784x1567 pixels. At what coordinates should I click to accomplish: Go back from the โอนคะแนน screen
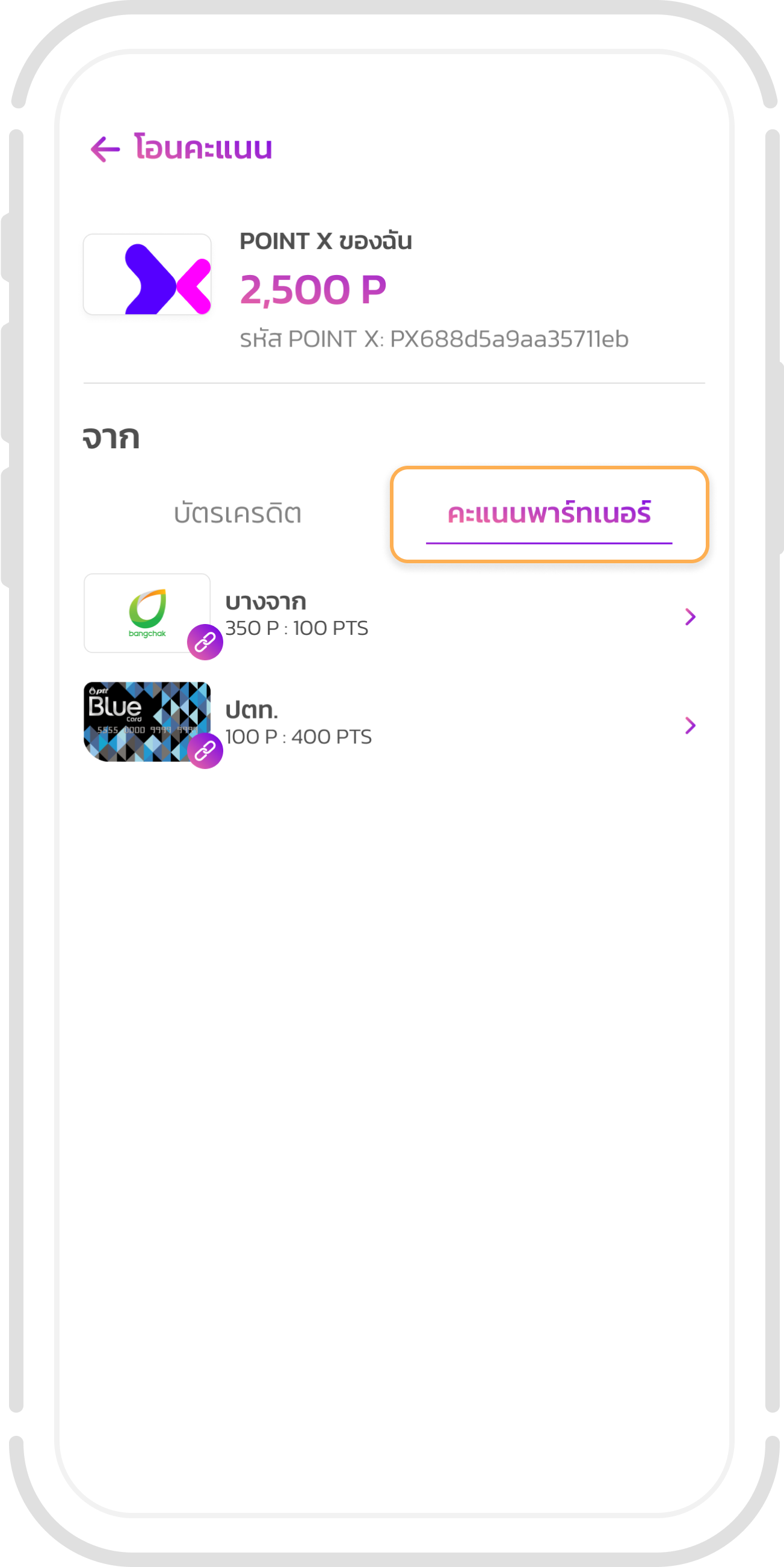point(105,149)
